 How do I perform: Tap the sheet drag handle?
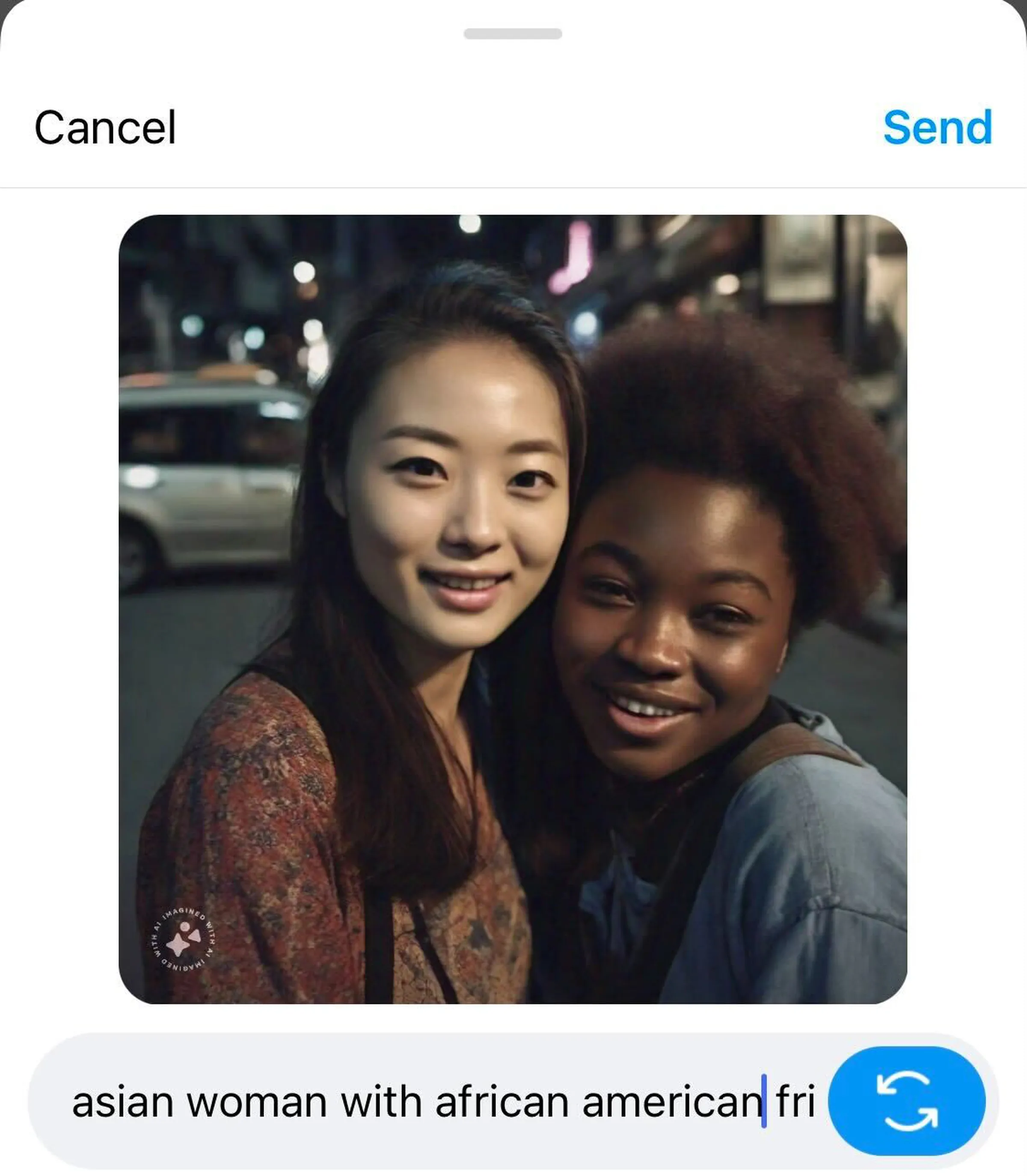point(512,34)
